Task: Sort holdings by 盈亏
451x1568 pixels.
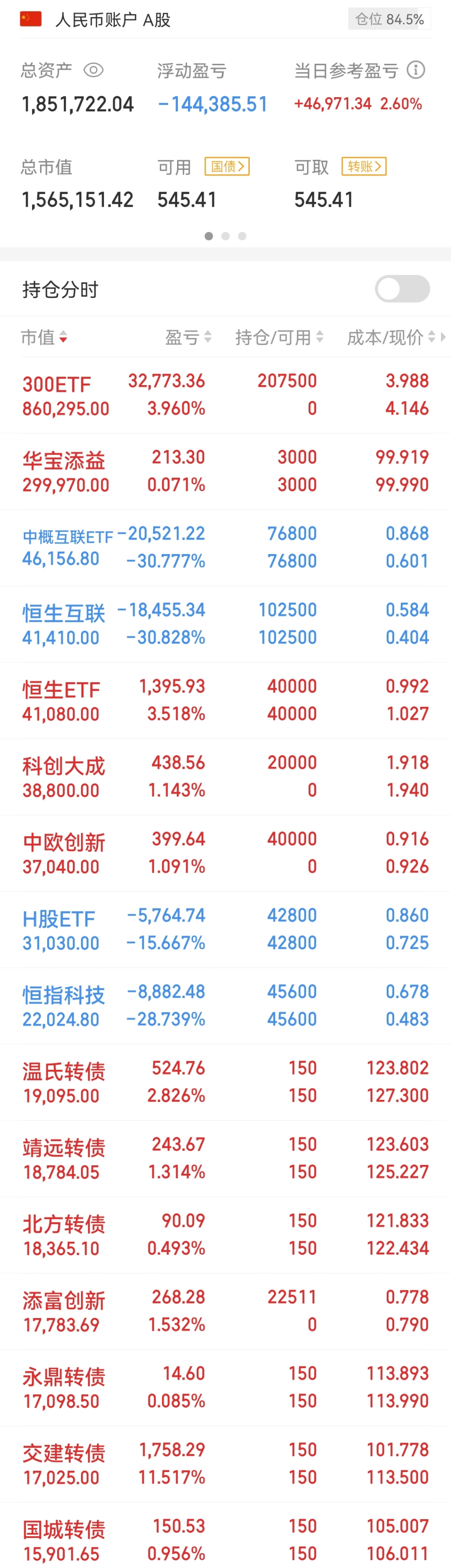Action: point(189,337)
